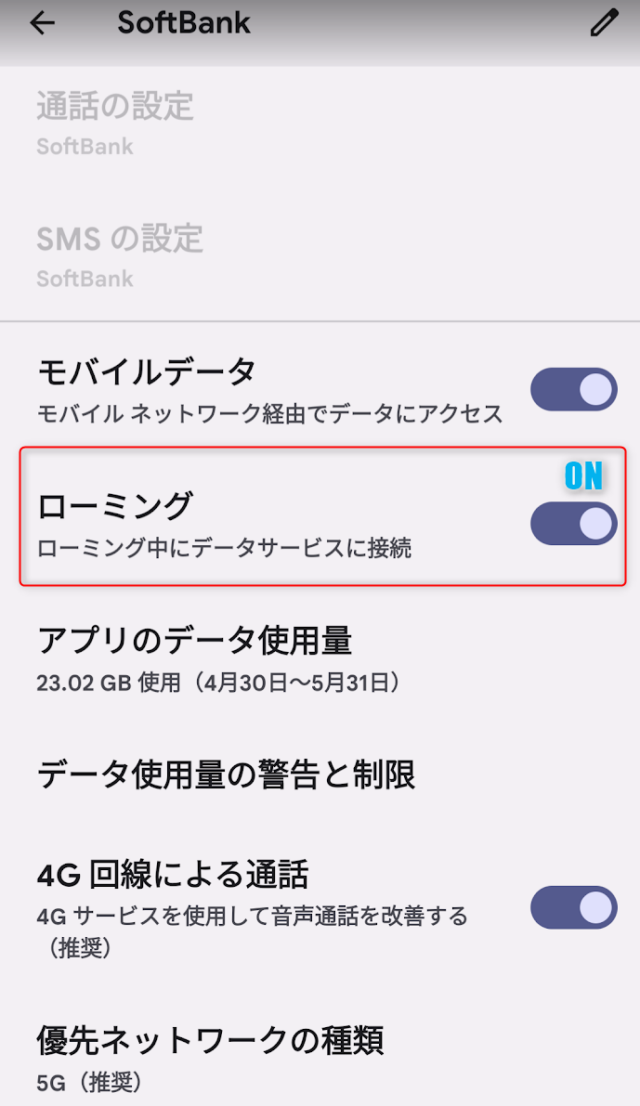Toggle the 4G 回線による通話 switch
Viewport: 640px width, 1106px height.
point(573,908)
